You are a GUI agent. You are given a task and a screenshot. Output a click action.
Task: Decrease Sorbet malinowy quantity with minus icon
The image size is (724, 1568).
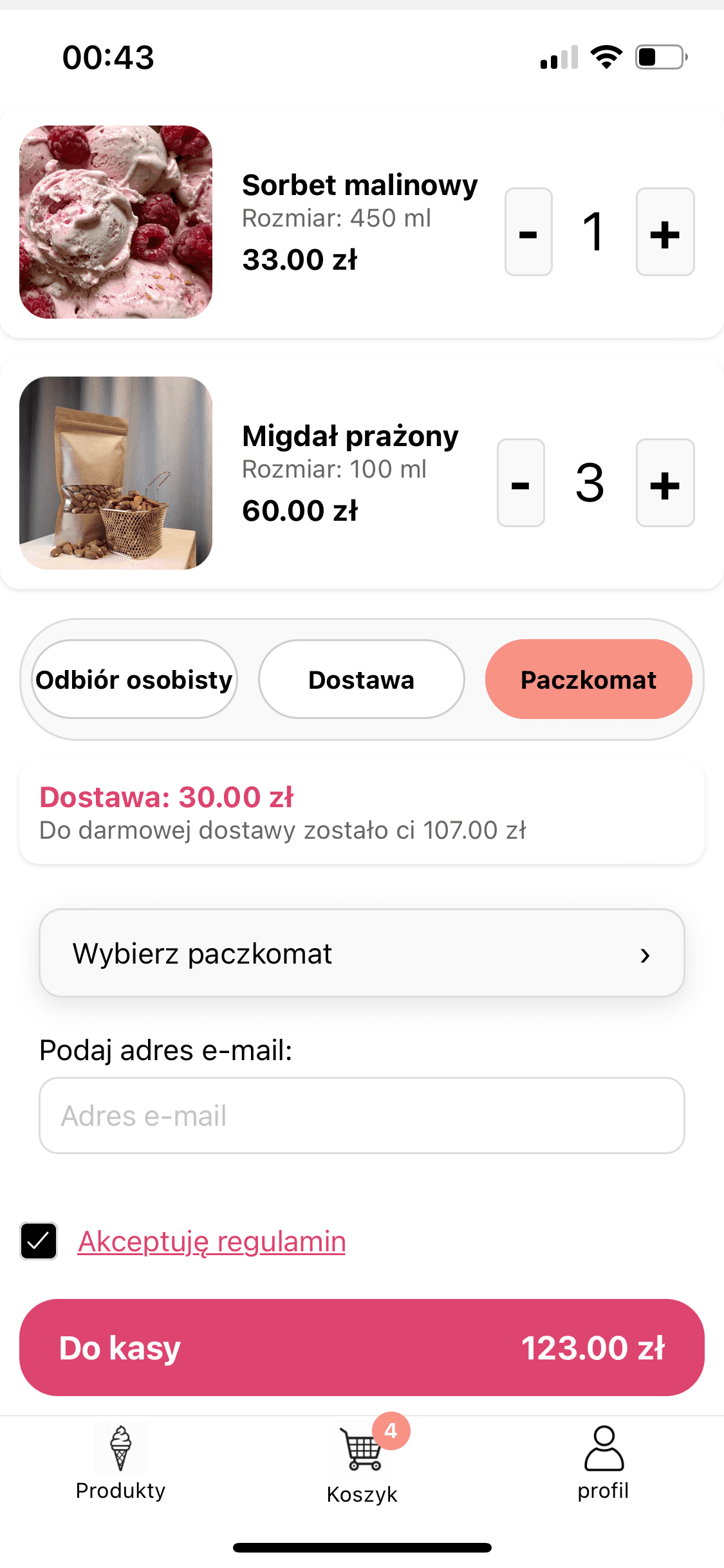(528, 232)
